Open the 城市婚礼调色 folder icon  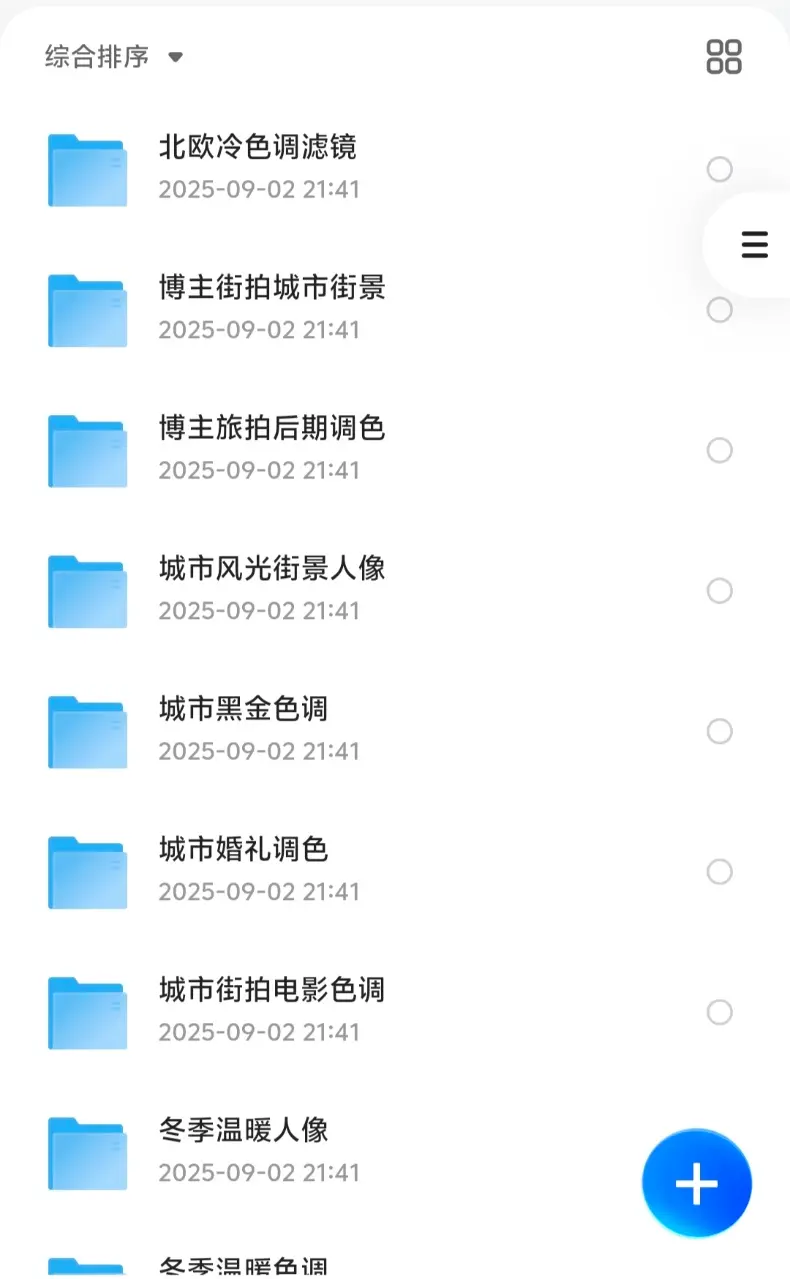87,871
